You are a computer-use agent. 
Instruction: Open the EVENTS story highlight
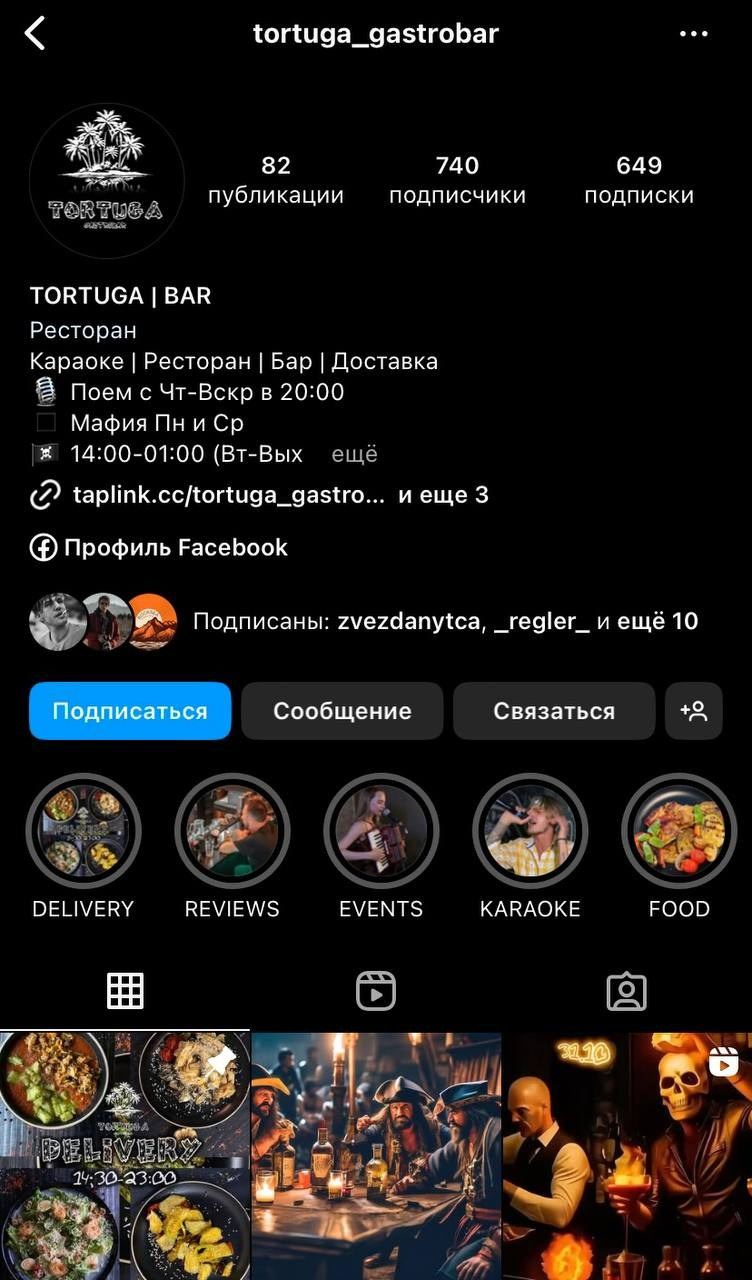pos(381,831)
